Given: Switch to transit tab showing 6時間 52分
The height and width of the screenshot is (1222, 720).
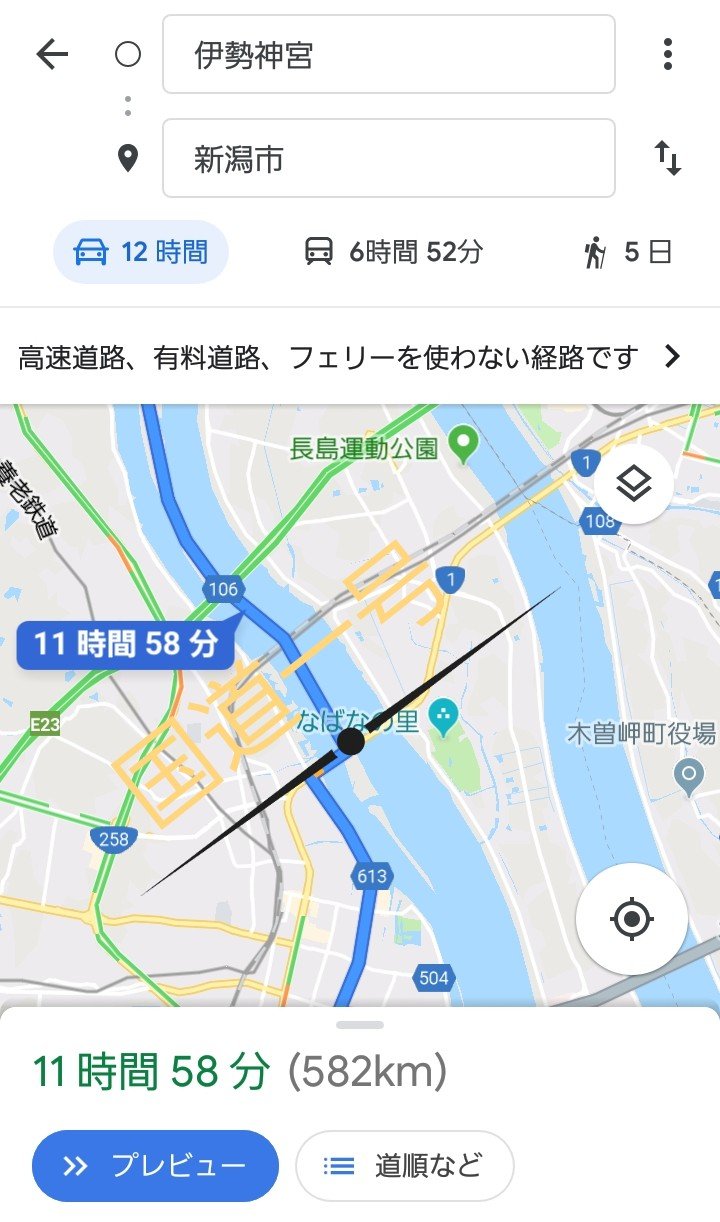Looking at the screenshot, I should [x=393, y=252].
